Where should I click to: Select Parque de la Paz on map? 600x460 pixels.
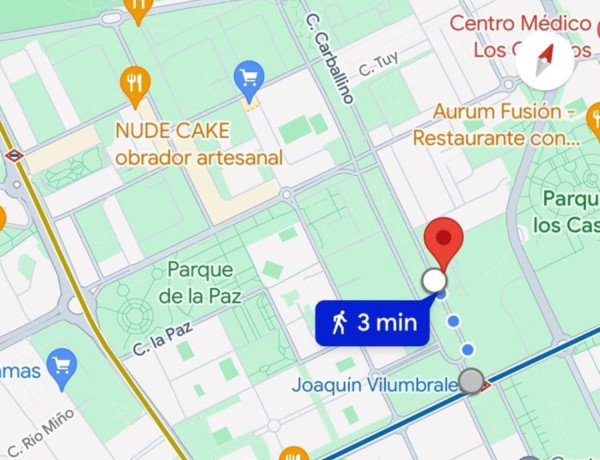200,282
